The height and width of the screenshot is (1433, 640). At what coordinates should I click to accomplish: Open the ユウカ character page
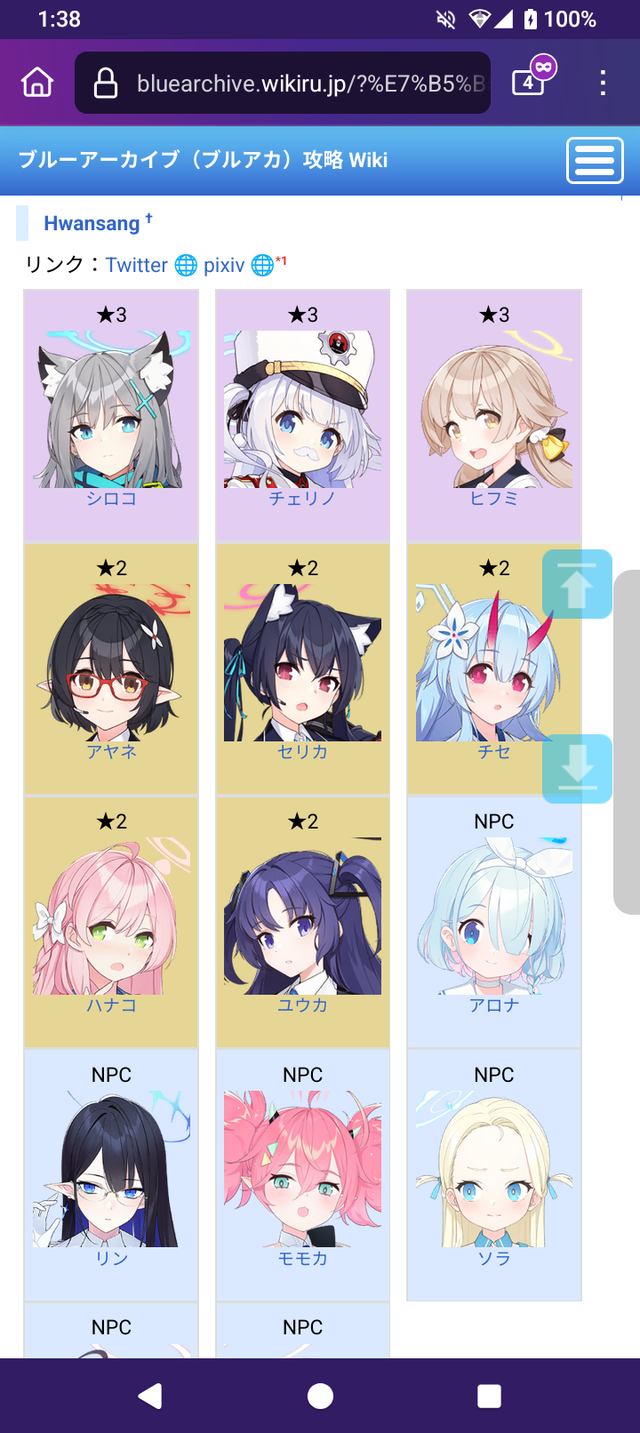point(302,1005)
